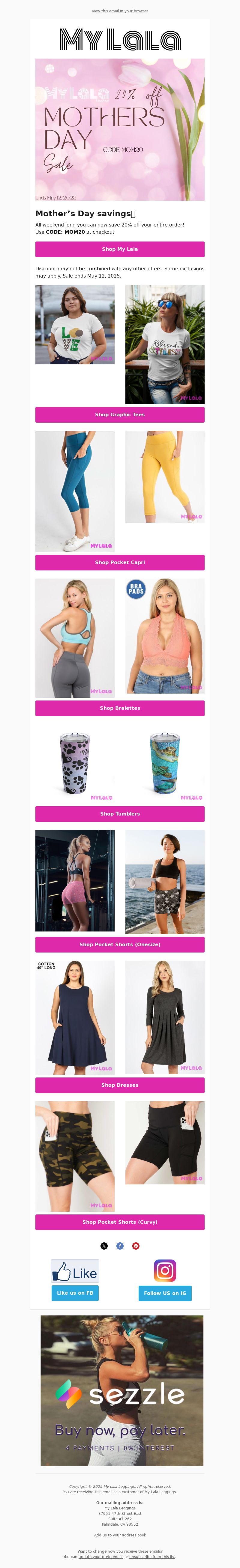Tap Like us on FB
The image size is (240, 1568).
[75, 1293]
